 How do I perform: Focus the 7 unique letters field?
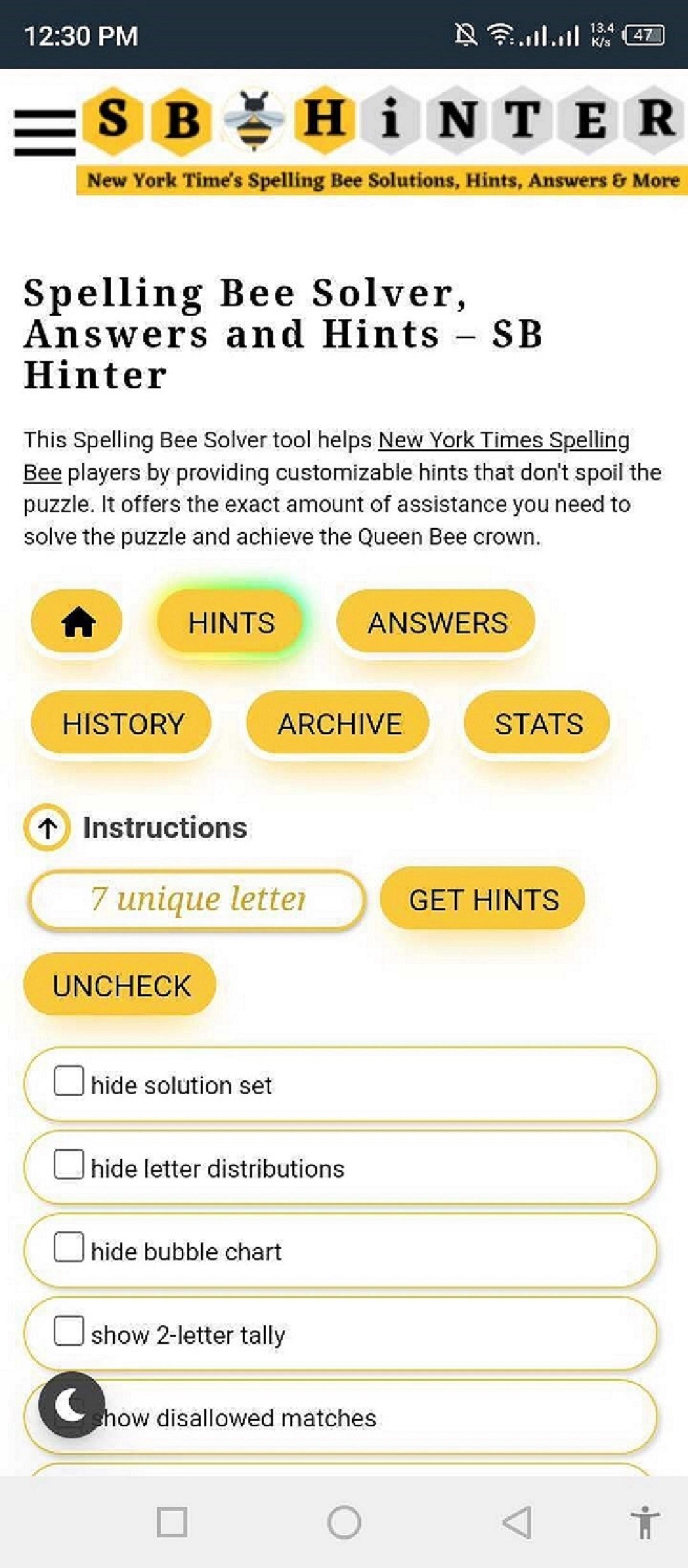point(197,899)
